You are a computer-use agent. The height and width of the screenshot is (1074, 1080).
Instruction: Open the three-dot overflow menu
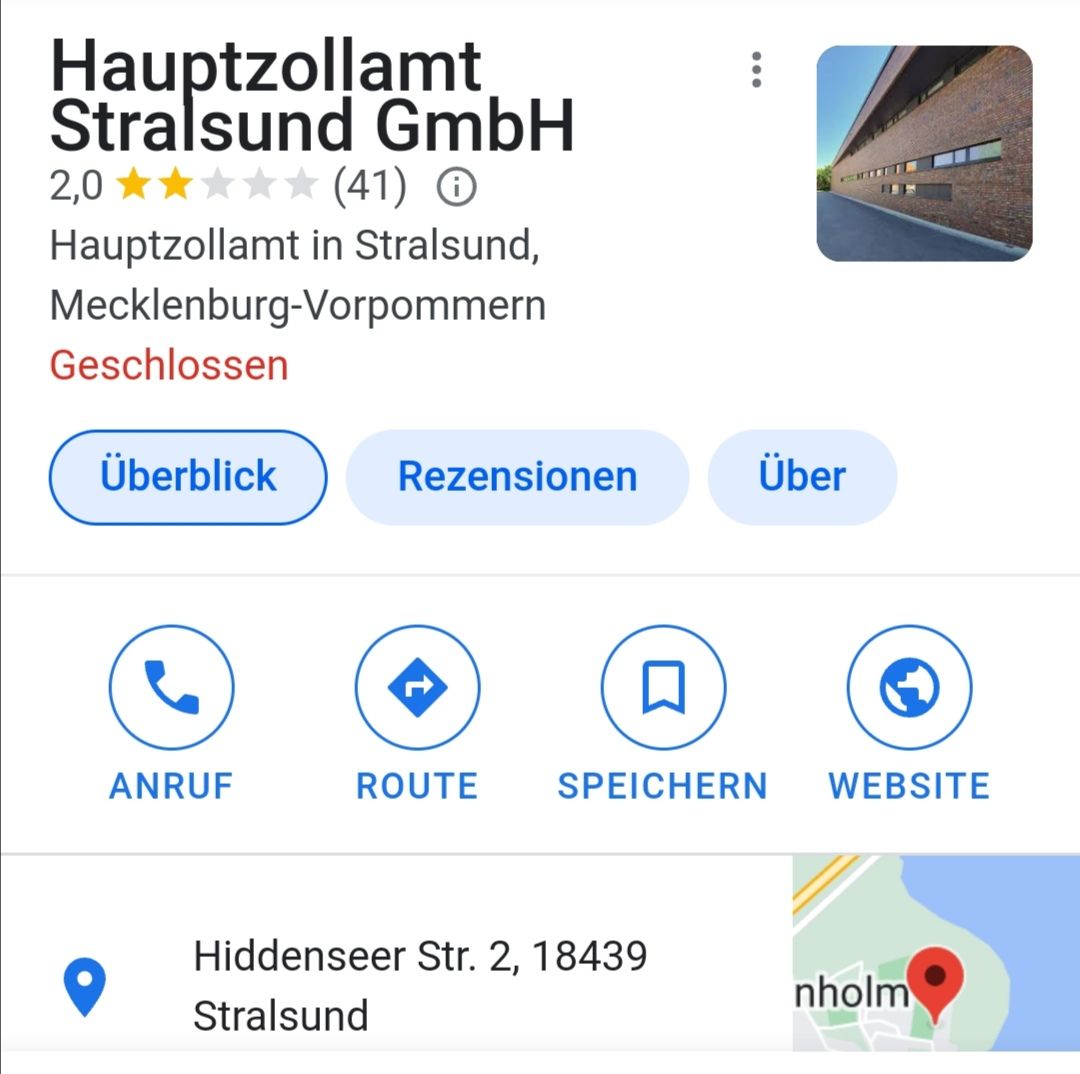click(x=756, y=70)
